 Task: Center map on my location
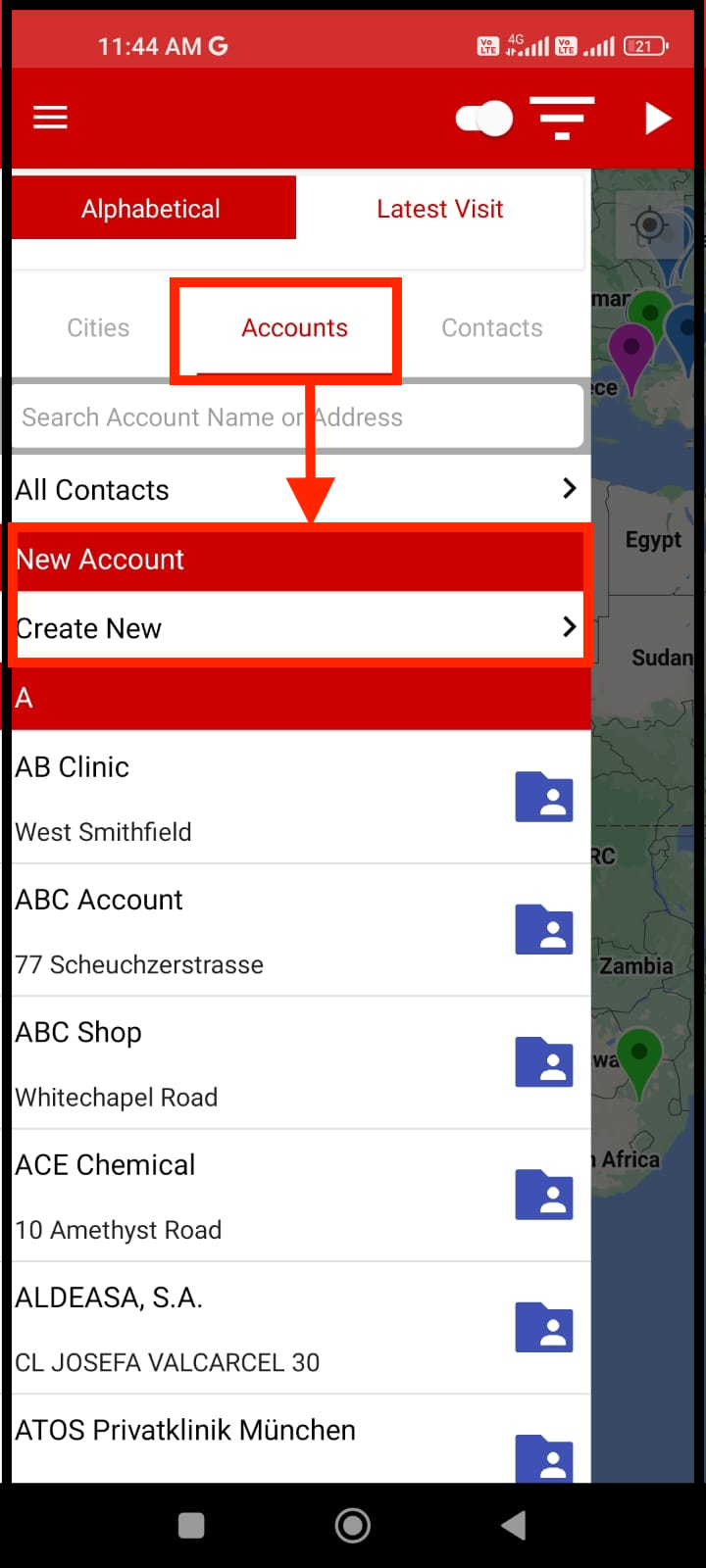[648, 226]
